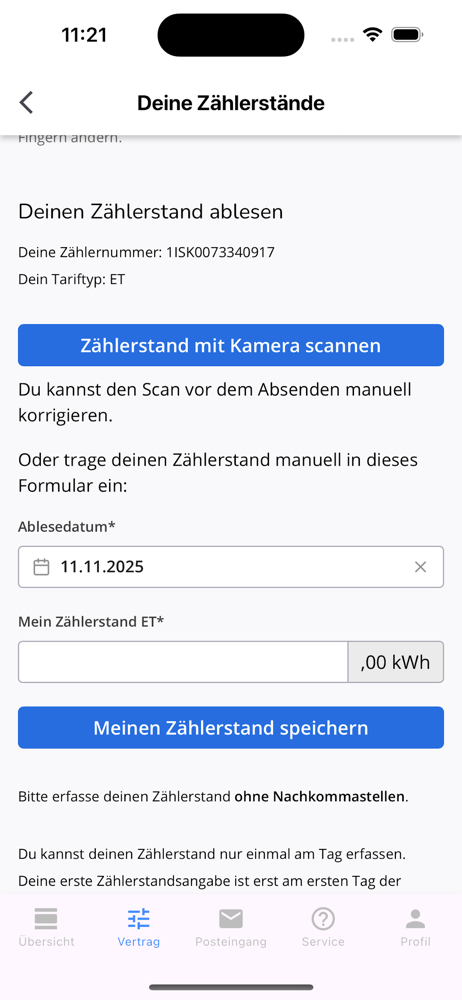The image size is (462, 1000).
Task: Focus the Mein Zählerstand ET input field
Action: point(183,662)
